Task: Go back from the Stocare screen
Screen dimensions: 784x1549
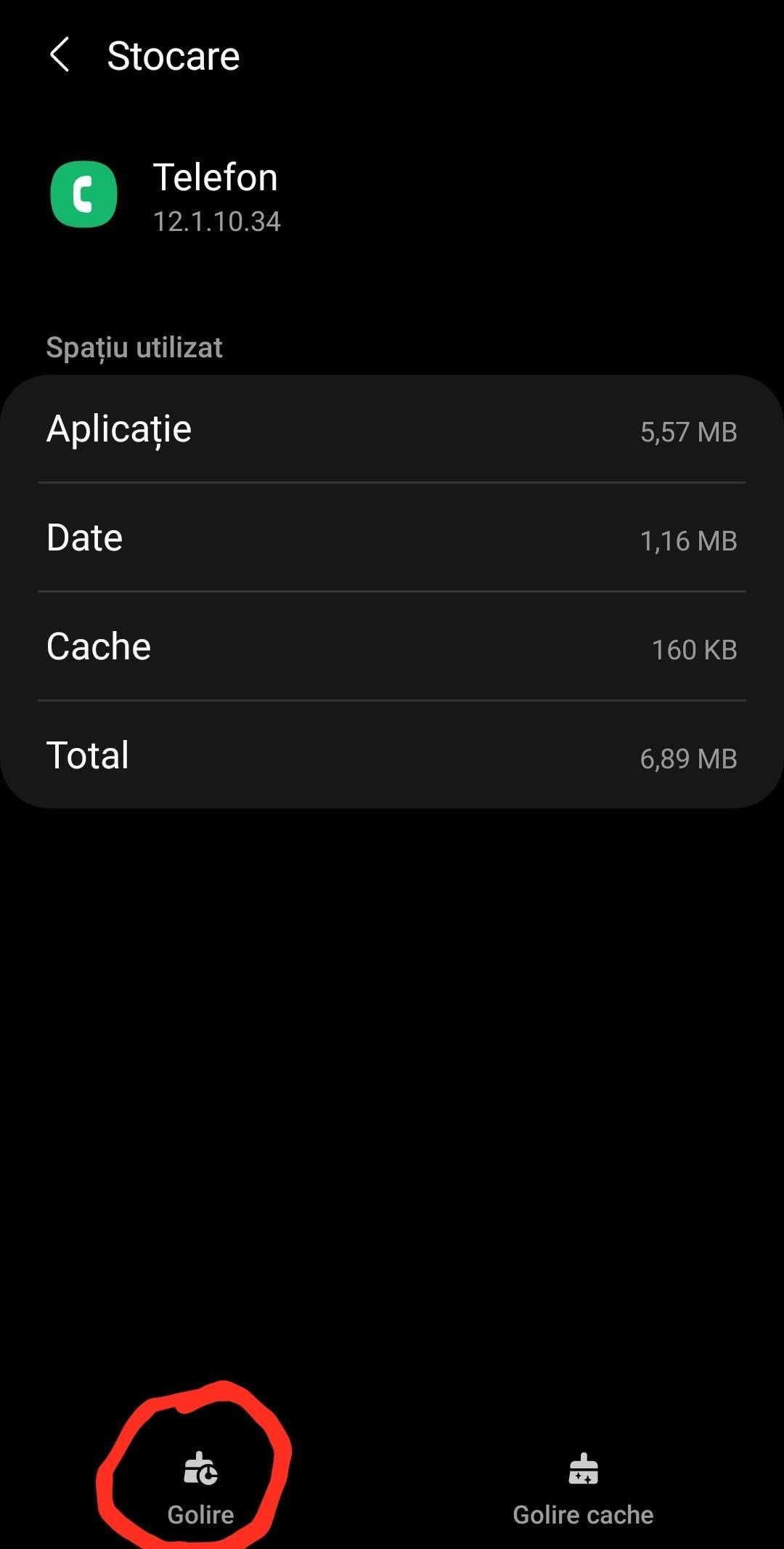Action: click(x=60, y=55)
